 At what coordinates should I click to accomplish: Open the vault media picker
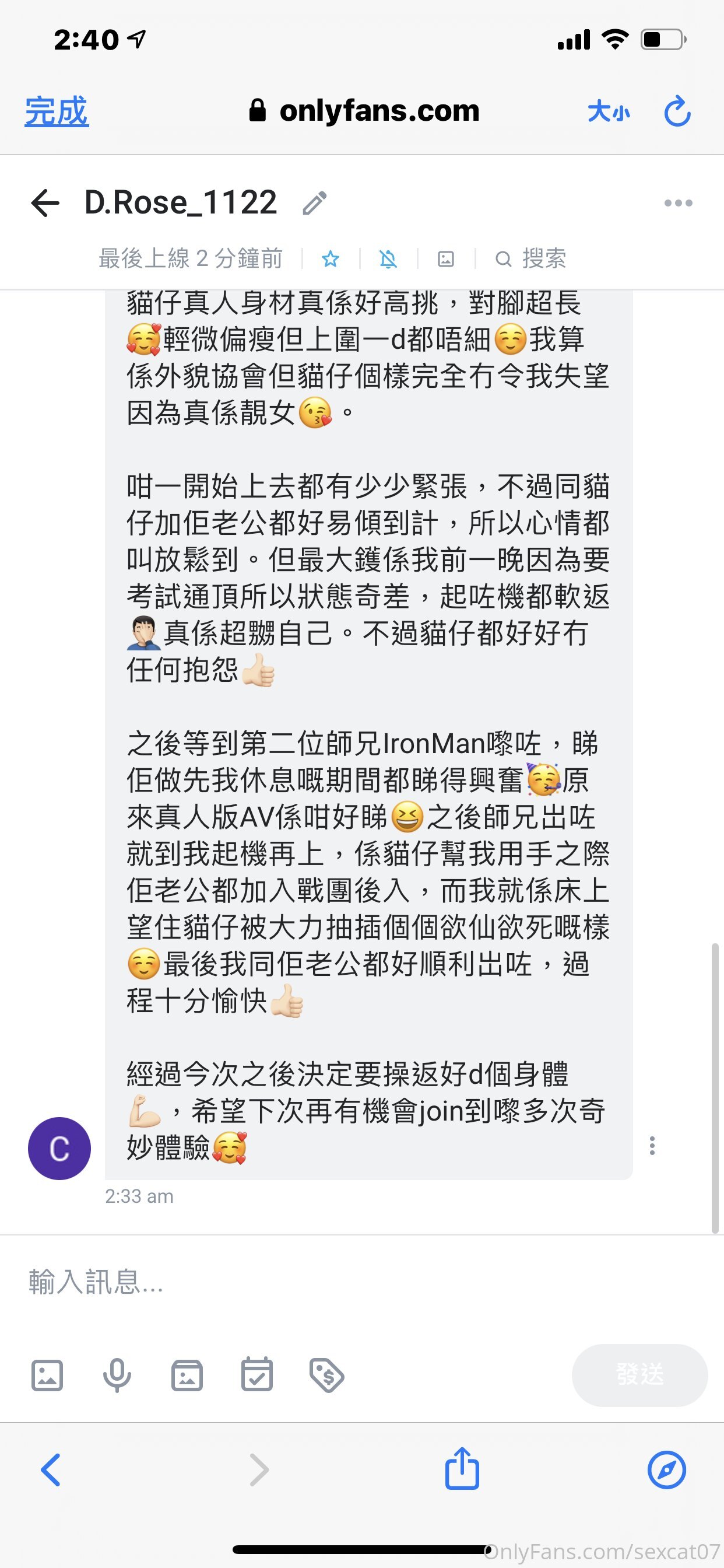tap(187, 1375)
